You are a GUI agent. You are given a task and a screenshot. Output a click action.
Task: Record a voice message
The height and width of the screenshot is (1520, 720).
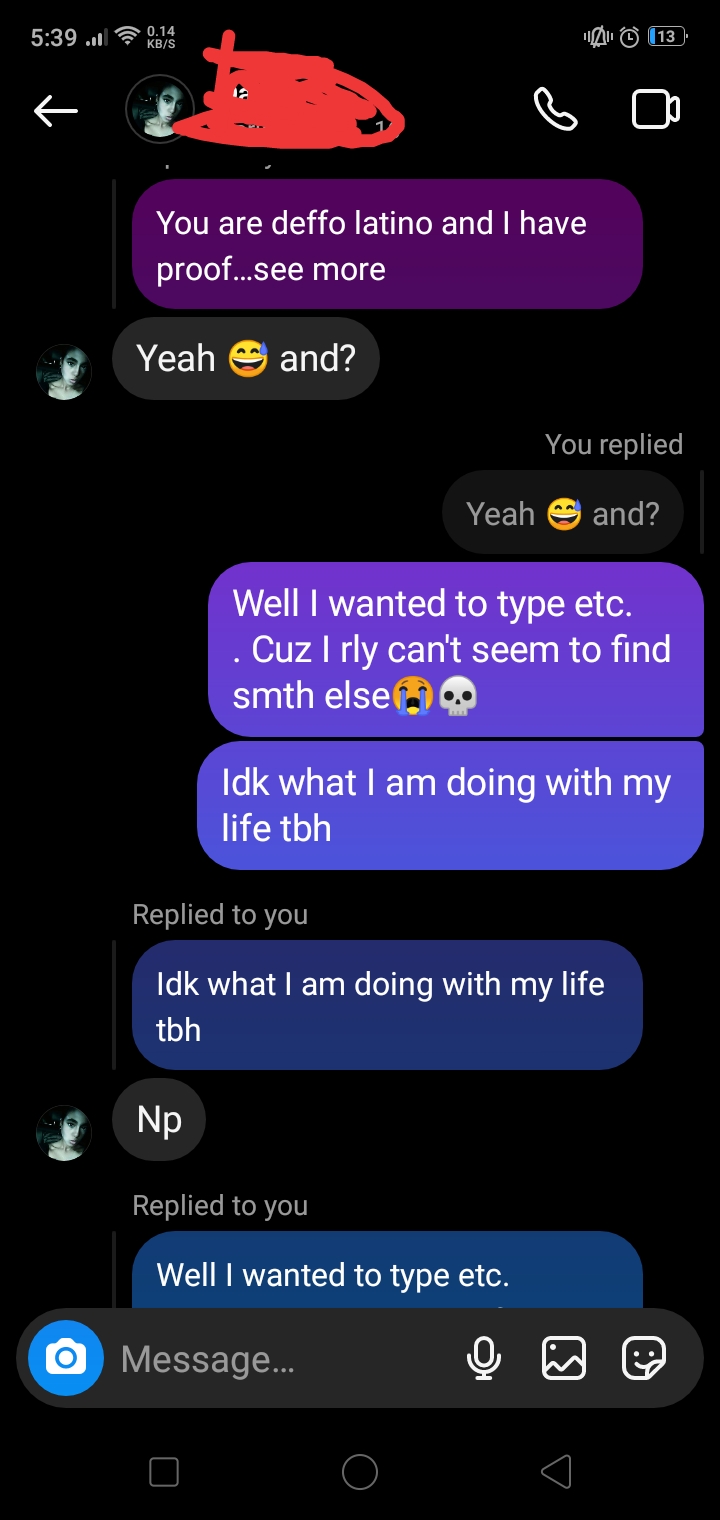coord(483,1358)
